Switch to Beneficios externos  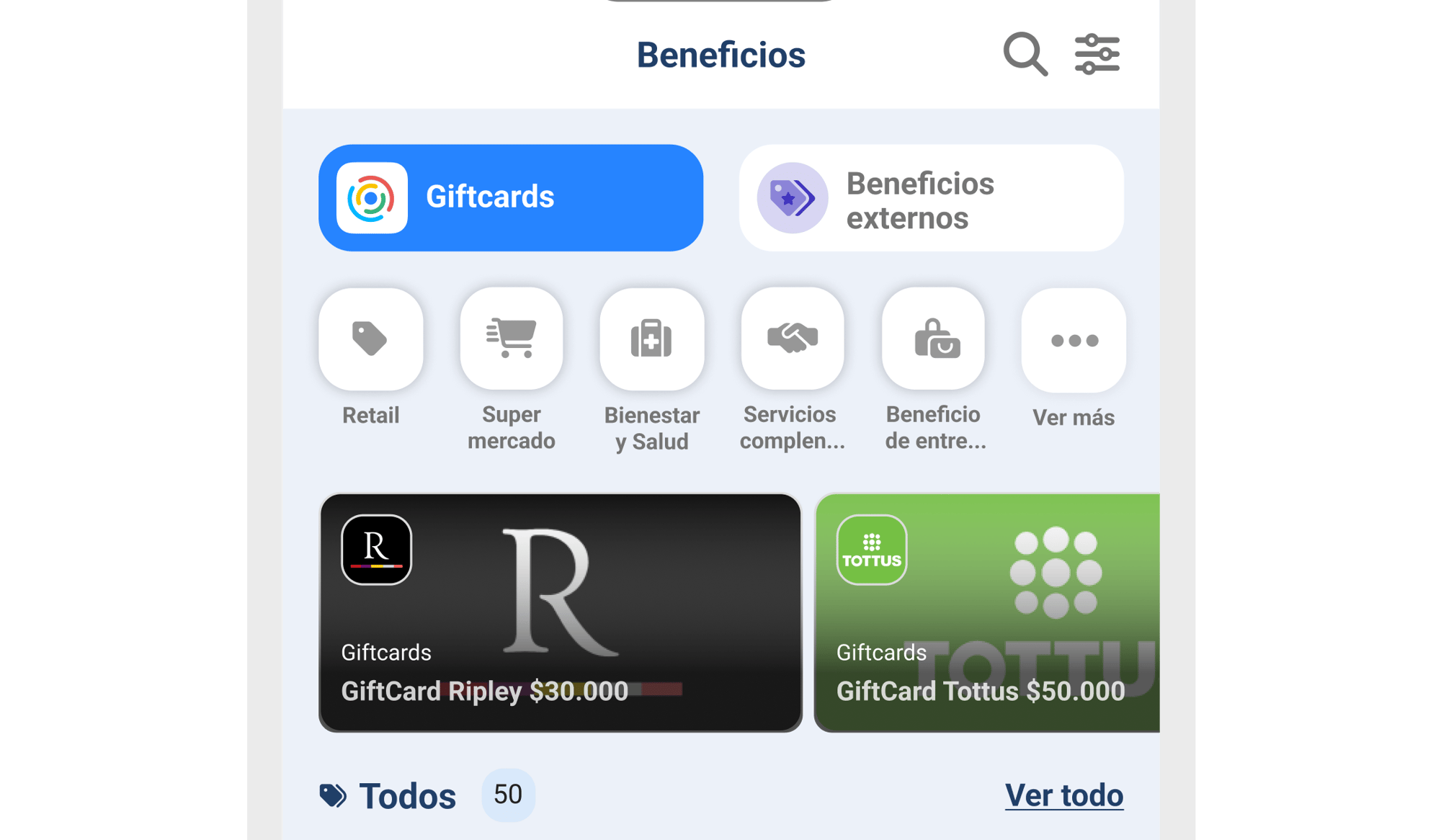point(931,198)
